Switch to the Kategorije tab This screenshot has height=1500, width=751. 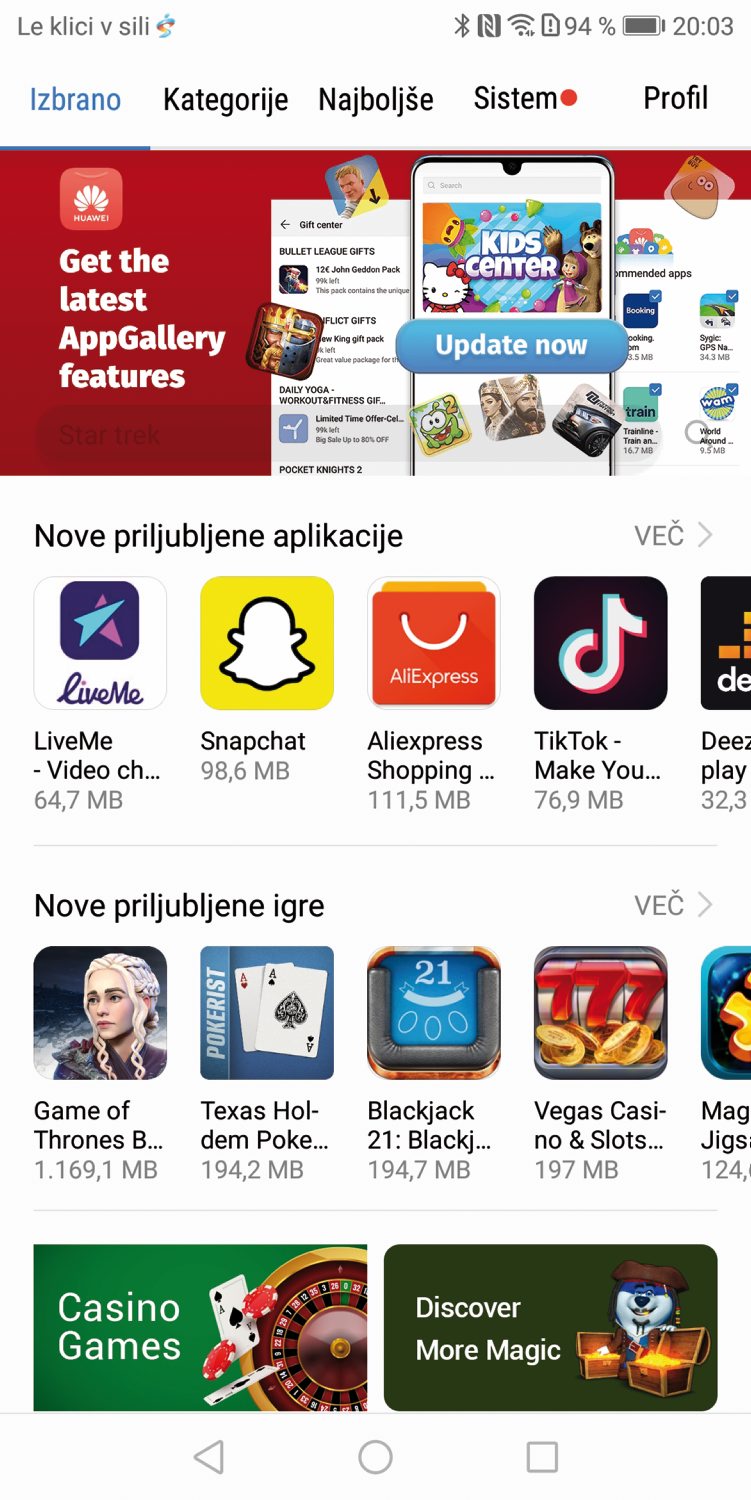225,100
